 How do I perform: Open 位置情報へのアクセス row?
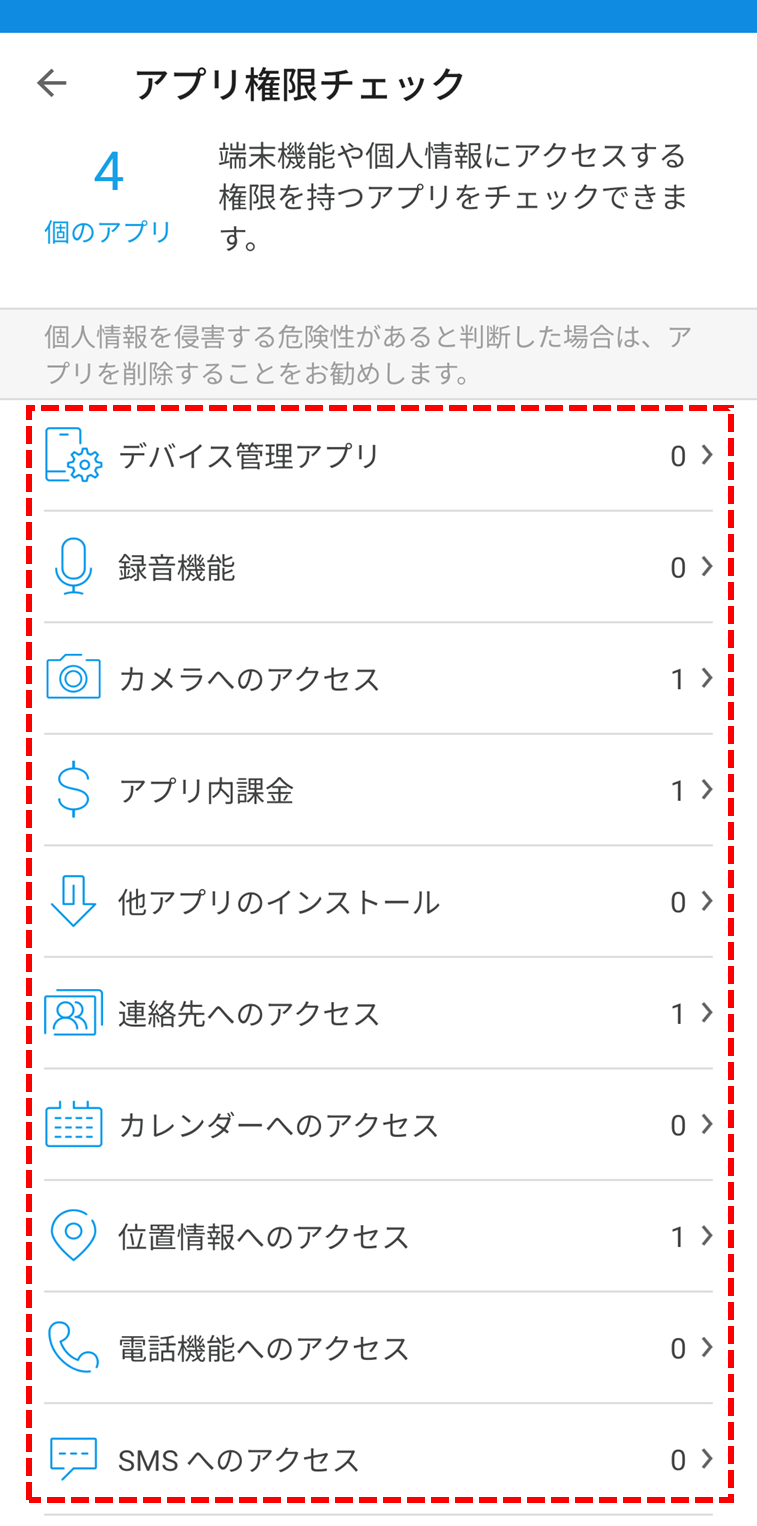tap(378, 1236)
